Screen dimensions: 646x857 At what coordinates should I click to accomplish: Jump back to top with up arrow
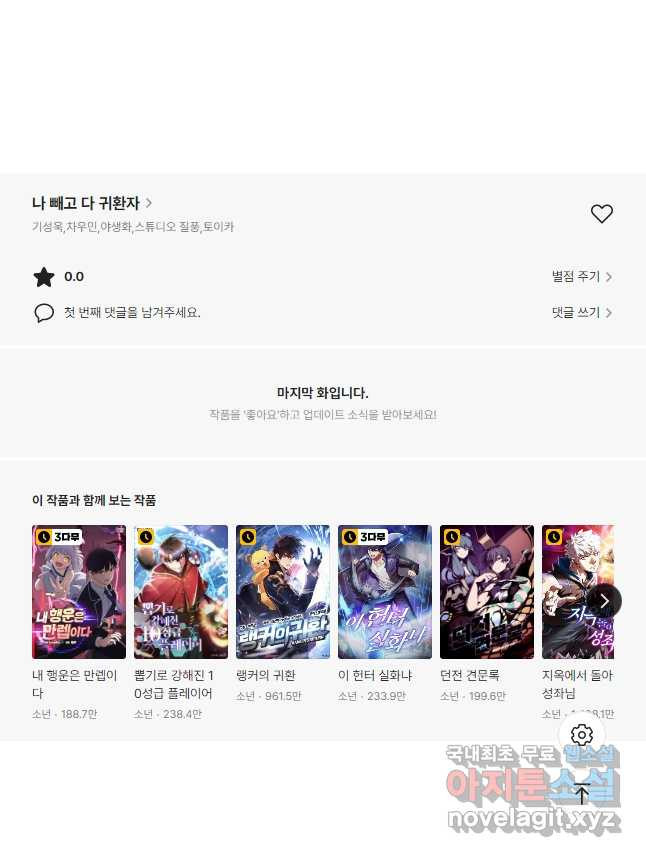pyautogui.click(x=582, y=794)
